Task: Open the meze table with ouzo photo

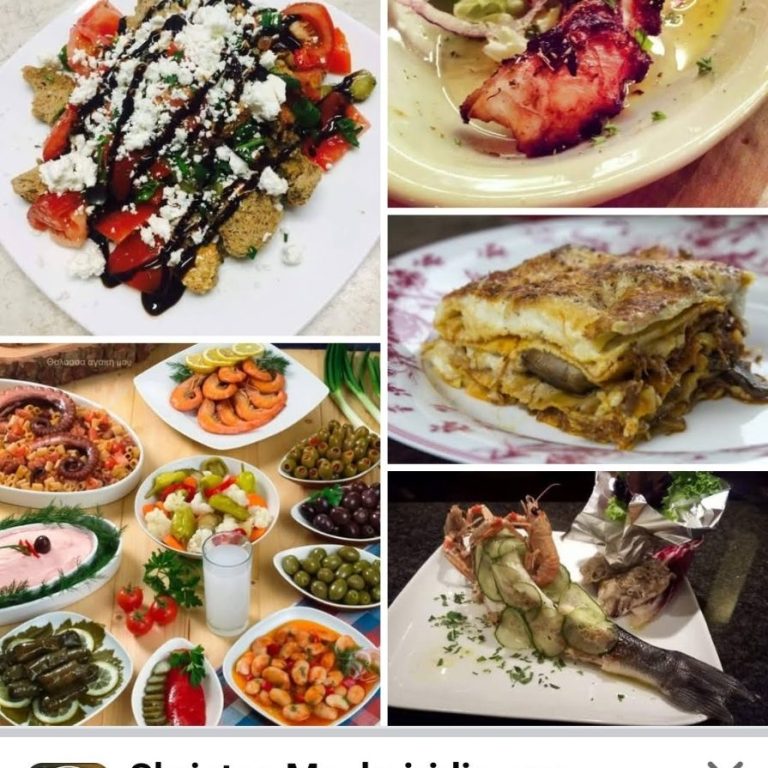Action: [x=190, y=534]
